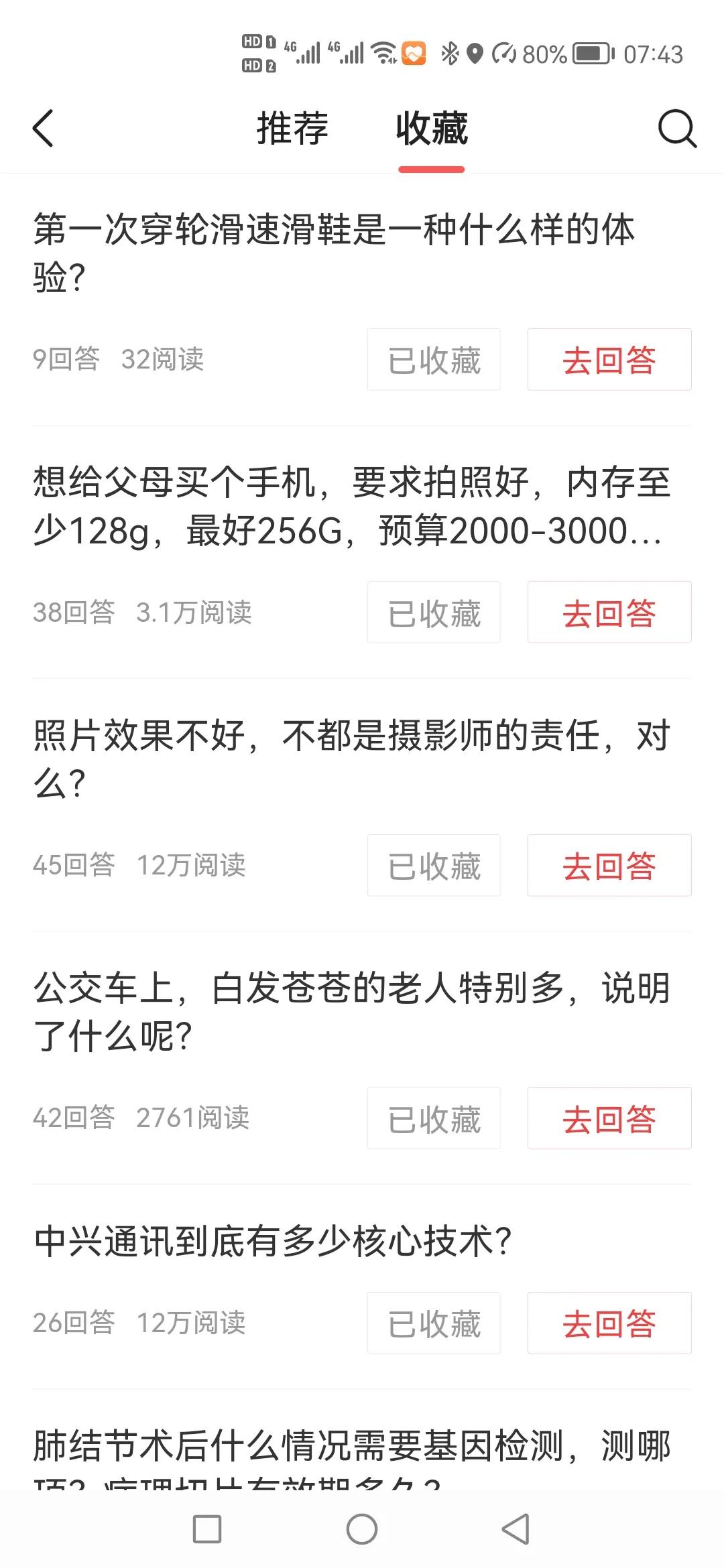Tap 已收藏 for the 轮滑速滑鞋 question
Screen dimensions: 724x1568
pyautogui.click(x=434, y=360)
